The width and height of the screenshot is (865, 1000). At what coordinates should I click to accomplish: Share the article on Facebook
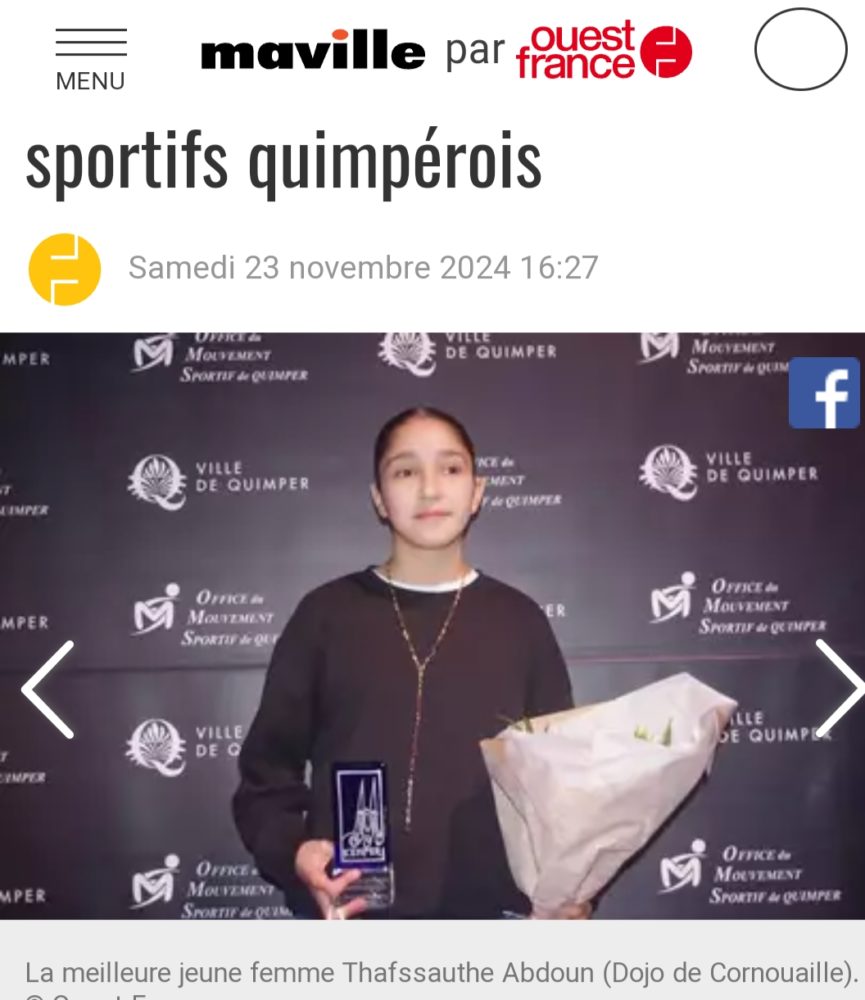coord(824,393)
